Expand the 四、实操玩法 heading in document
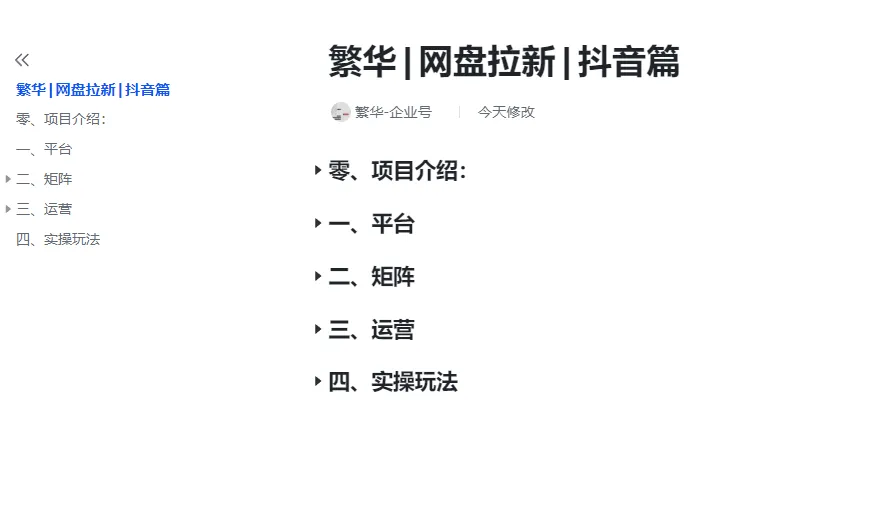 point(318,382)
